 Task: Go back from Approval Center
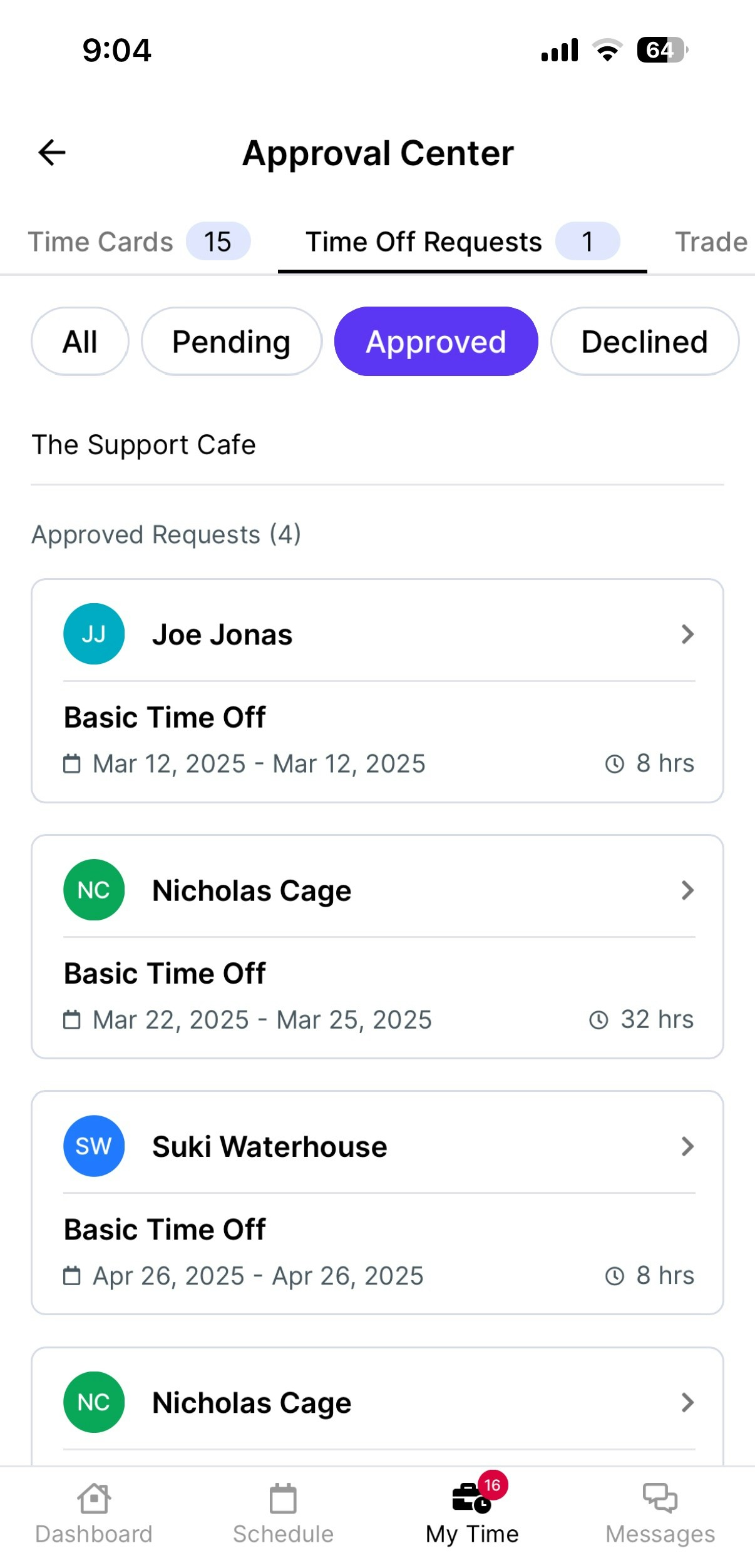point(52,153)
